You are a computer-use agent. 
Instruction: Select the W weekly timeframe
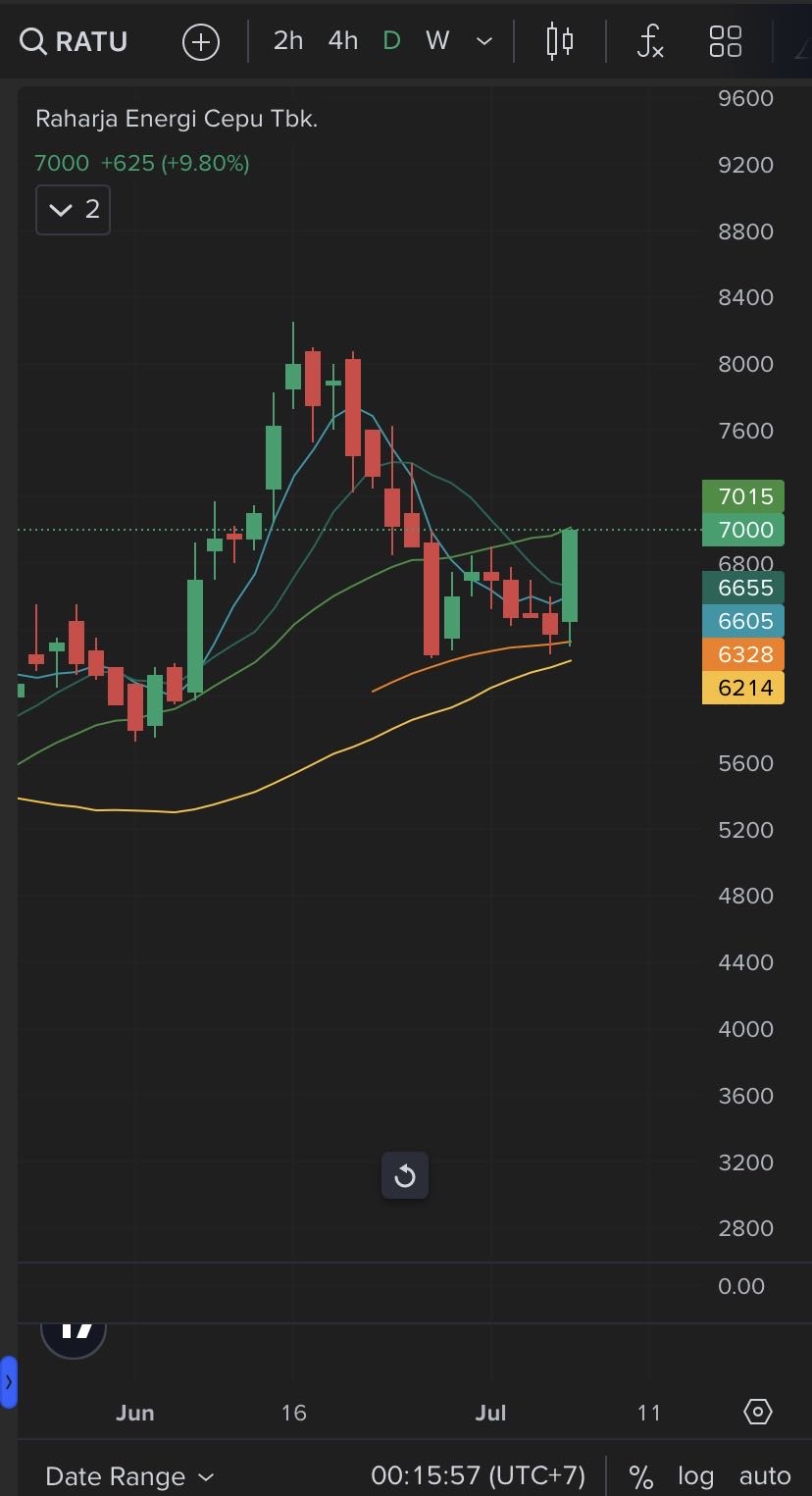click(x=437, y=41)
